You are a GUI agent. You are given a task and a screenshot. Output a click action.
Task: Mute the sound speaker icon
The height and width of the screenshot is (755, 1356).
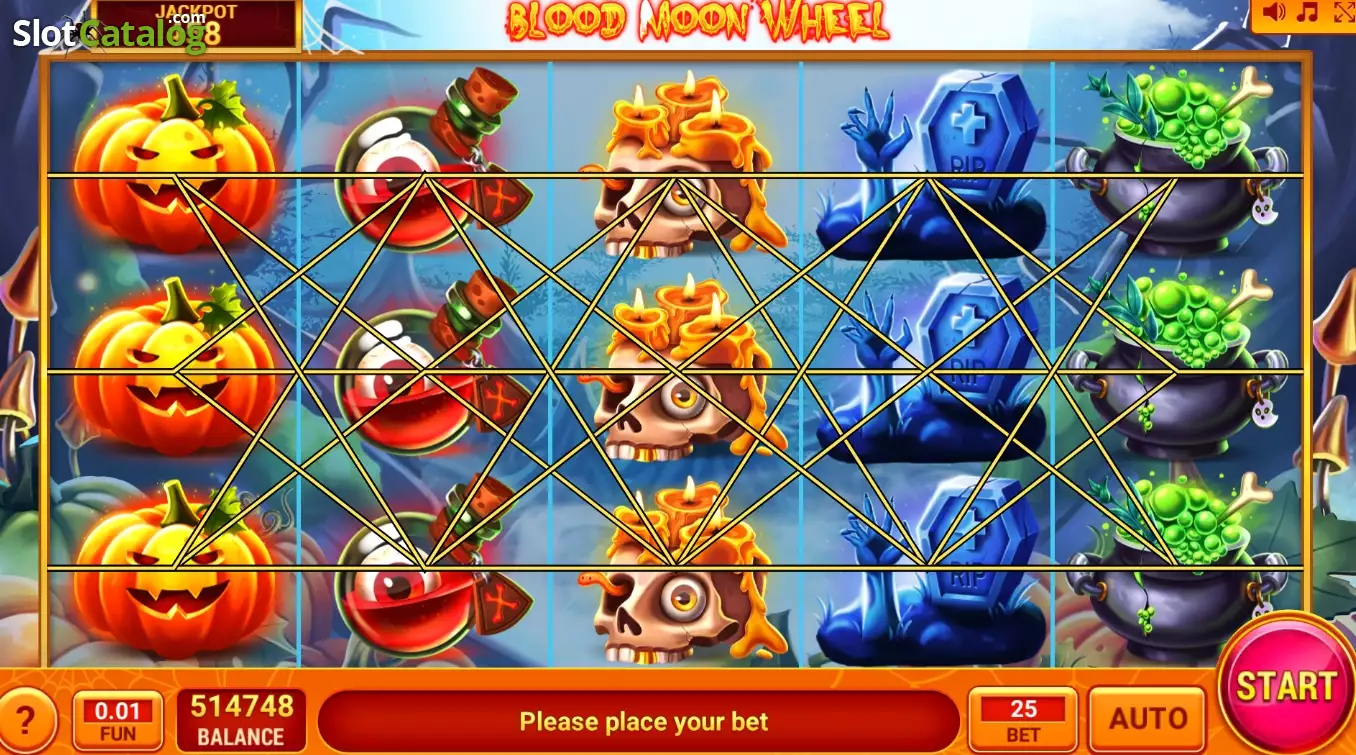[x=1273, y=12]
